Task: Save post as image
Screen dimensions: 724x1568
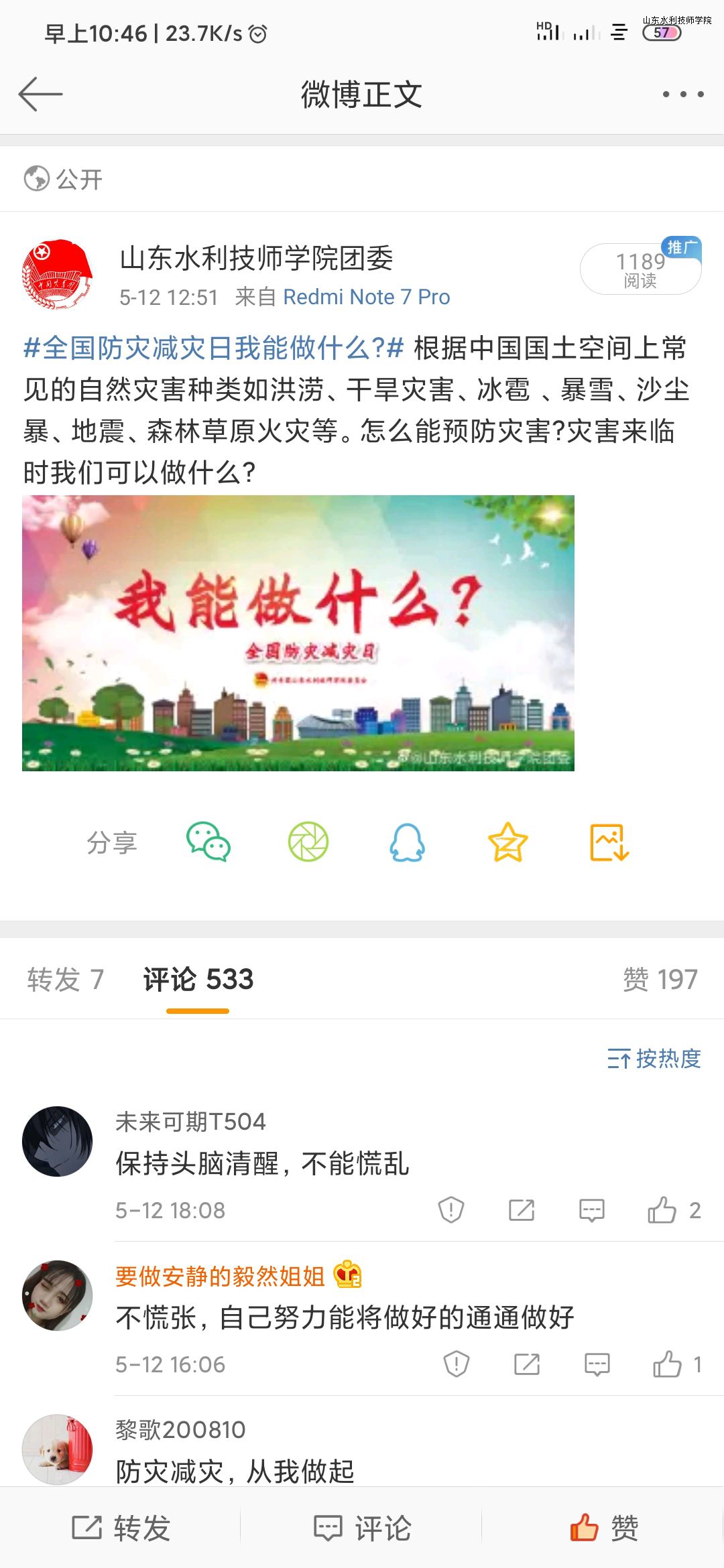Action: (x=609, y=842)
